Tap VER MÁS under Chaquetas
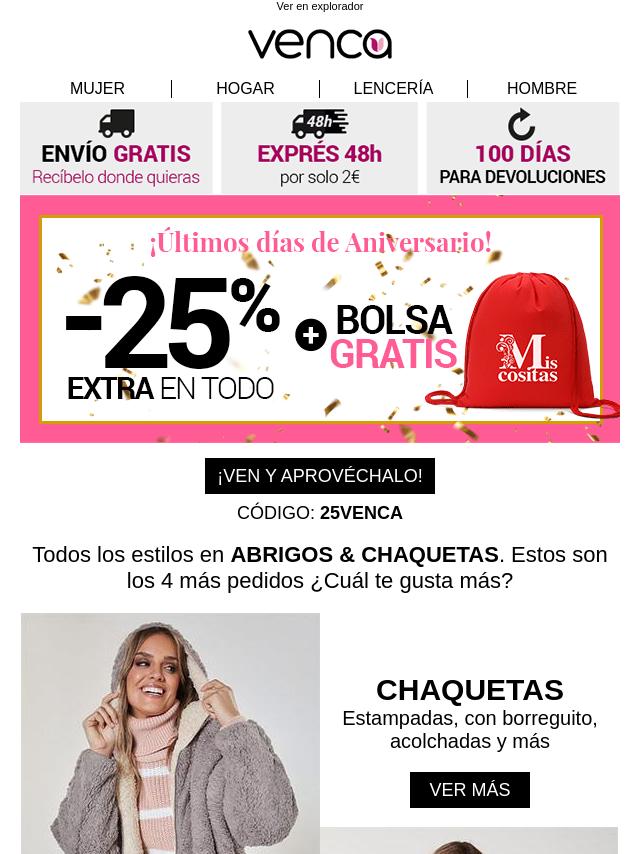Screen dimensions: 640x854 469,790
